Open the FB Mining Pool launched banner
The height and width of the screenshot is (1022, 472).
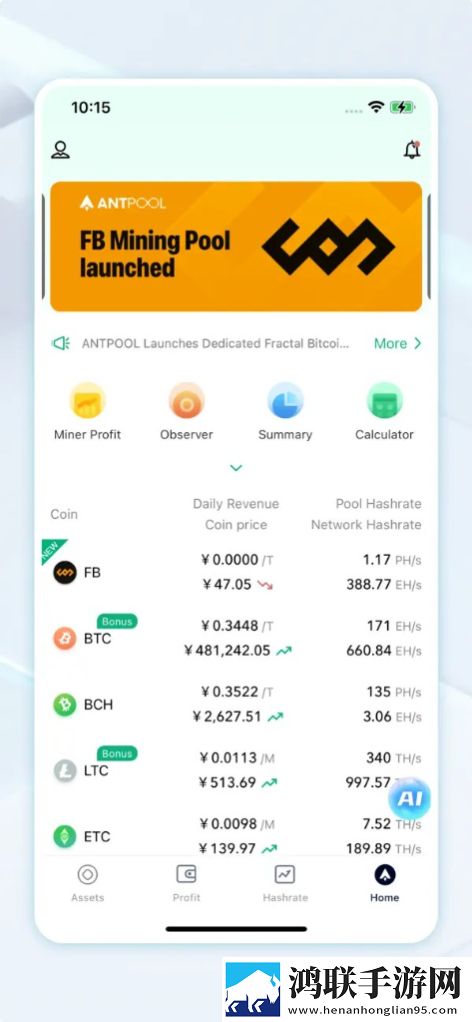[236, 246]
